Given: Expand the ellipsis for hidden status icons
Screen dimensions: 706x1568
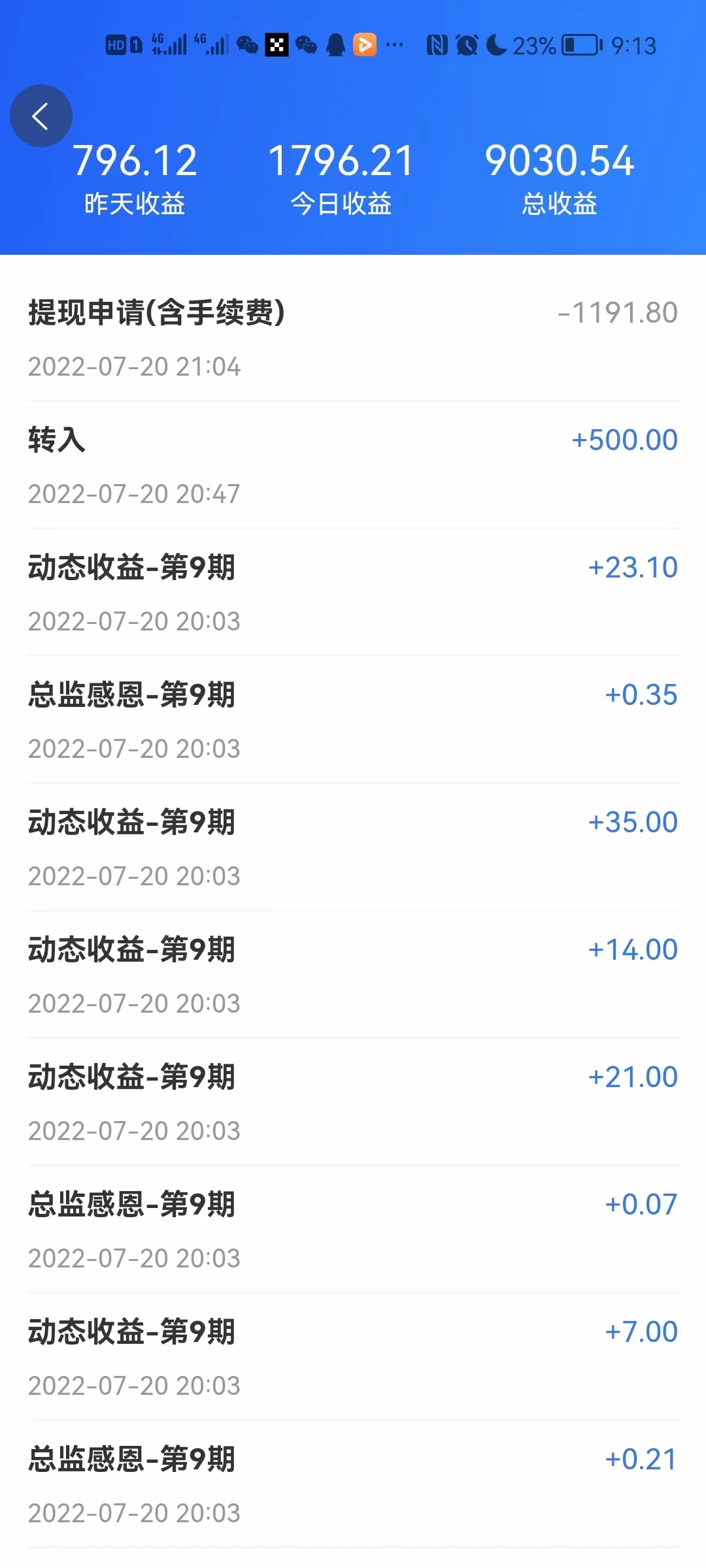Looking at the screenshot, I should (x=394, y=44).
